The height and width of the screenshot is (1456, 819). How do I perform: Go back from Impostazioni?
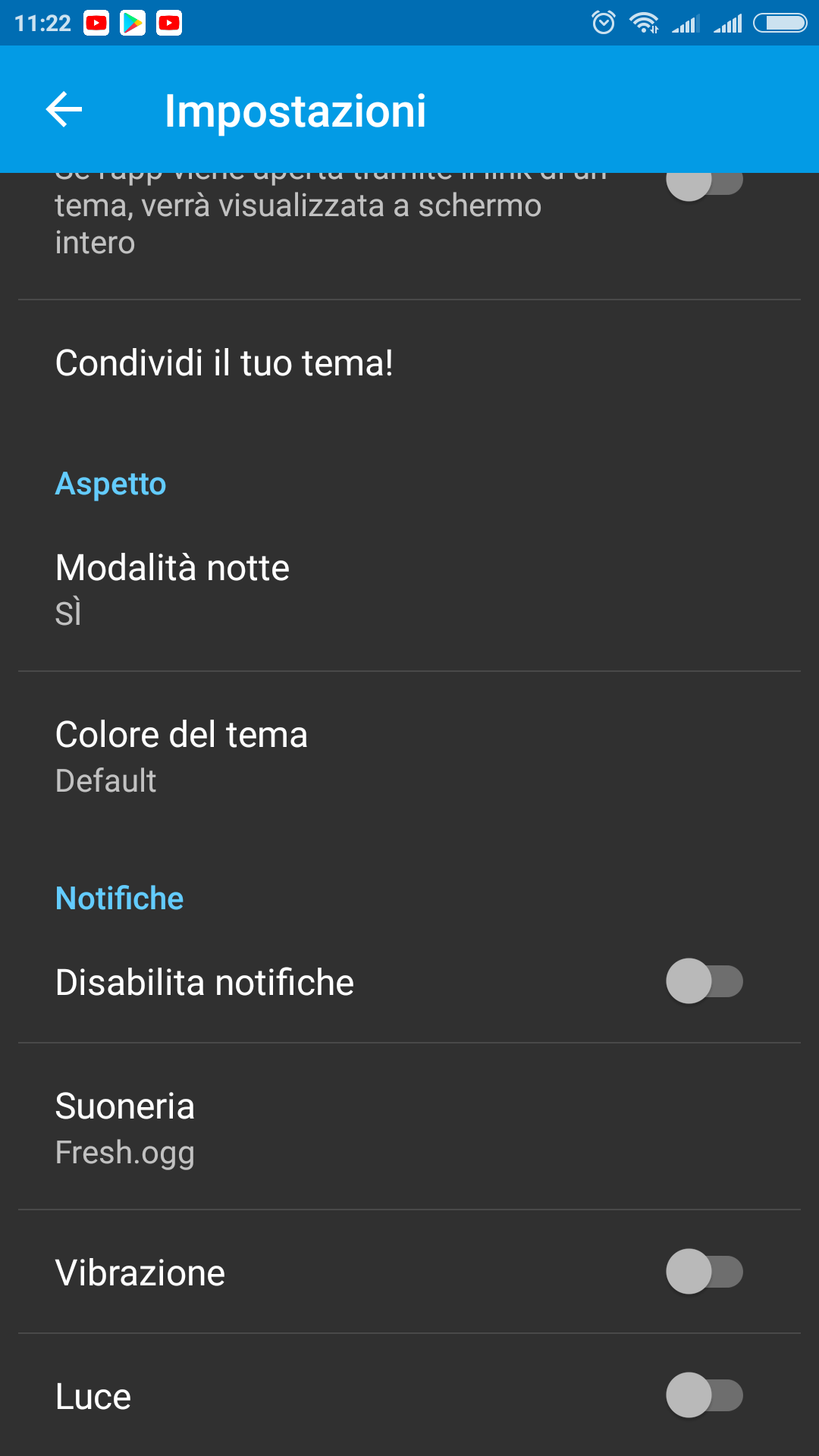tap(64, 110)
